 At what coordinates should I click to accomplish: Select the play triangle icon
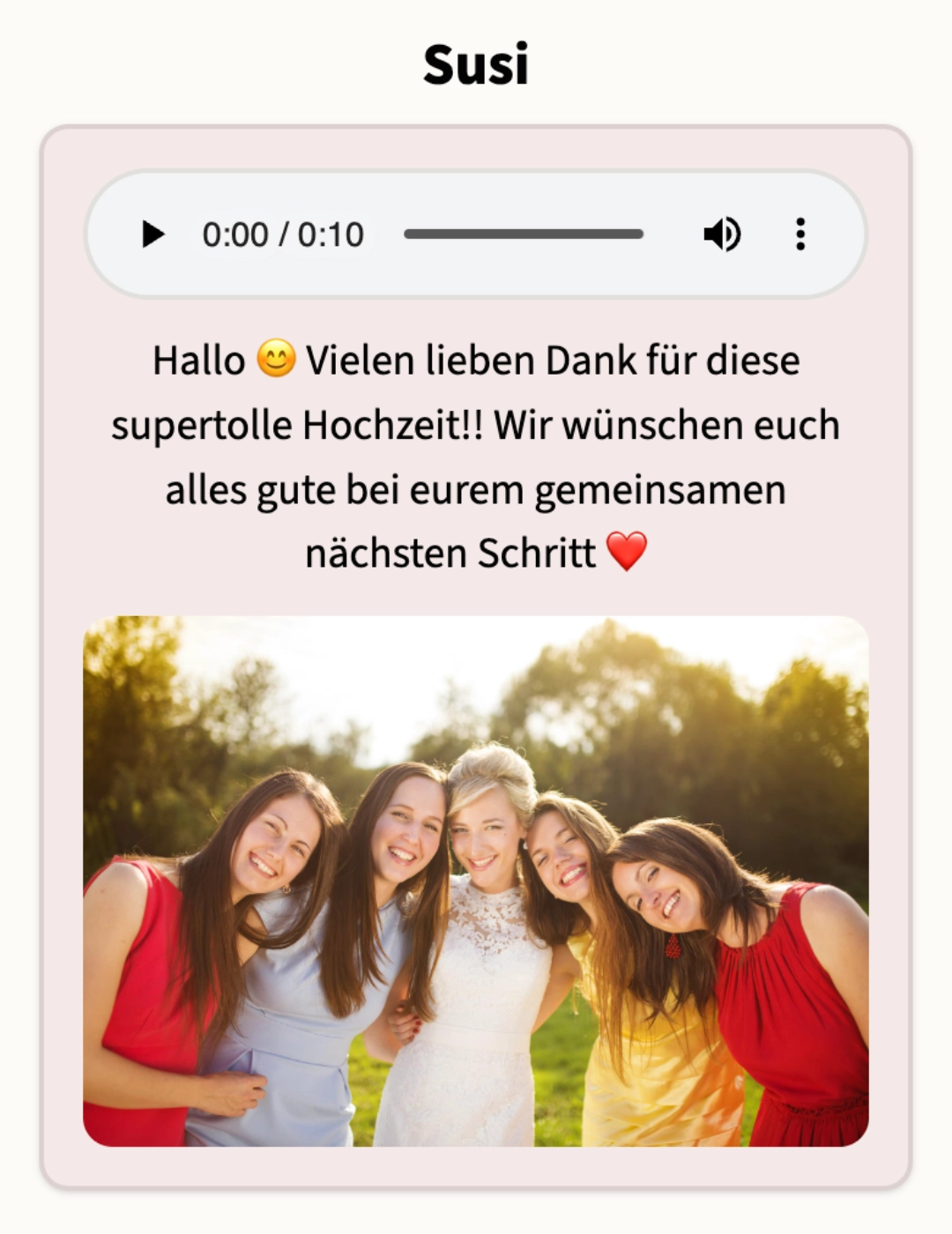(x=156, y=233)
